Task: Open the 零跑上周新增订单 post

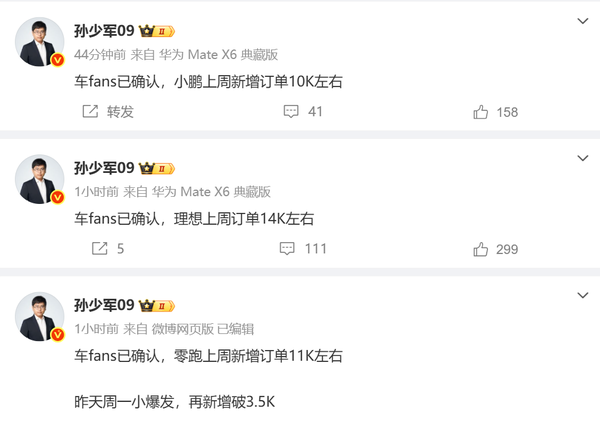Action: [x=210, y=355]
